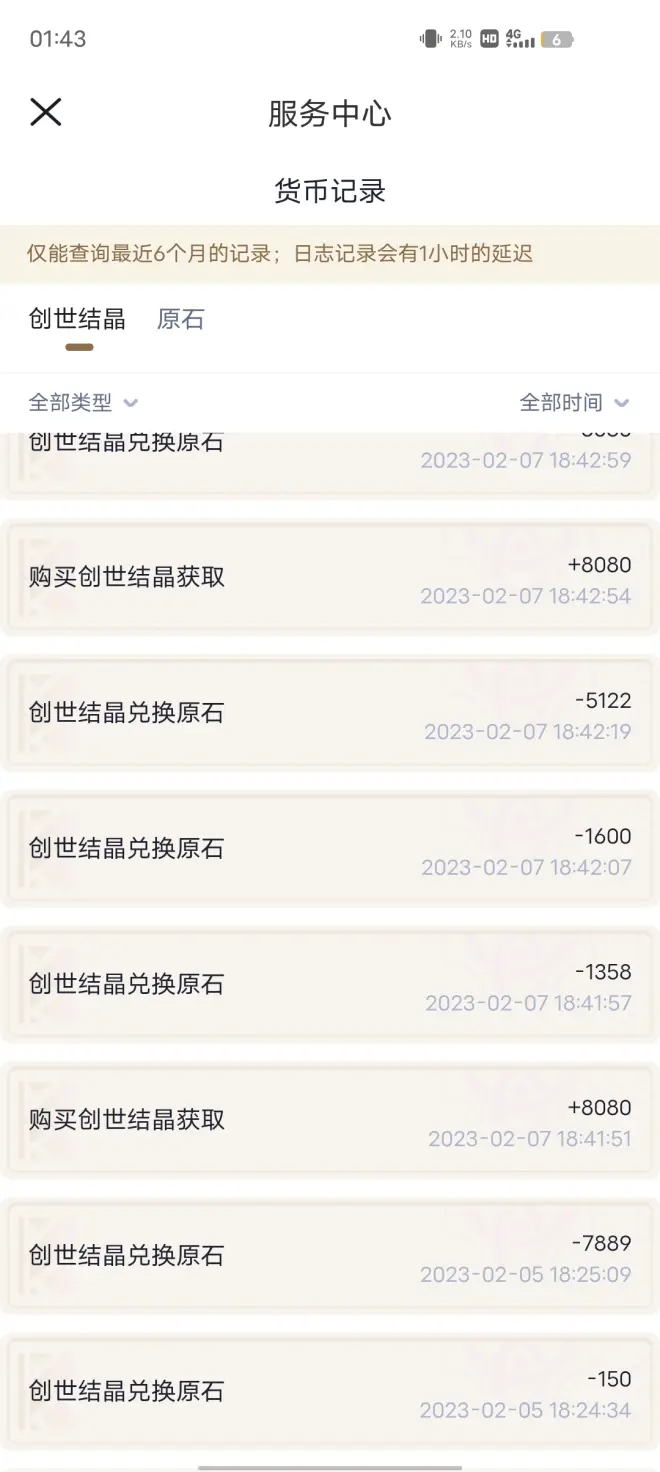Image resolution: width=660 pixels, height=1472 pixels.
Task: Close the 服务中心 page
Action: click(x=46, y=113)
